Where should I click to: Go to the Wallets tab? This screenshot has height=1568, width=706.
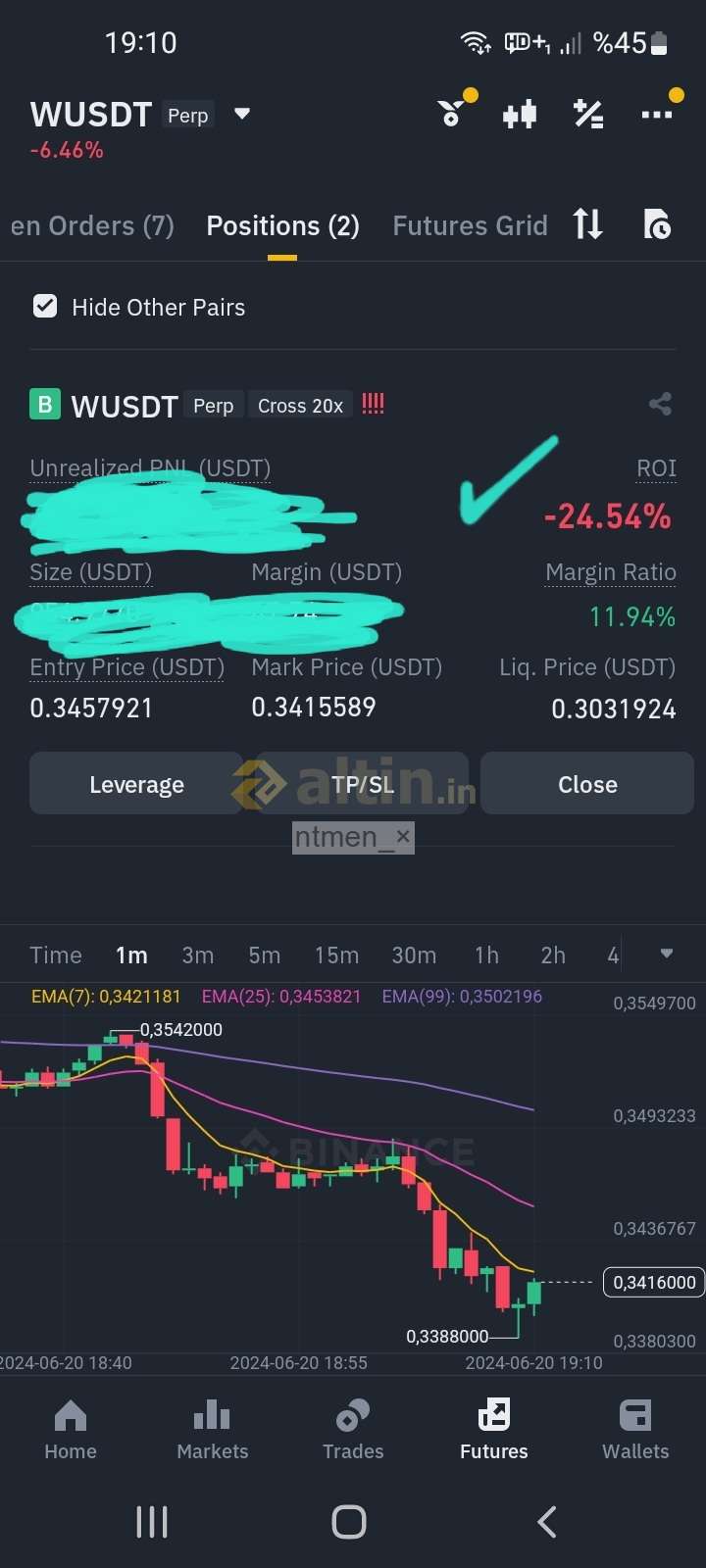[635, 1431]
